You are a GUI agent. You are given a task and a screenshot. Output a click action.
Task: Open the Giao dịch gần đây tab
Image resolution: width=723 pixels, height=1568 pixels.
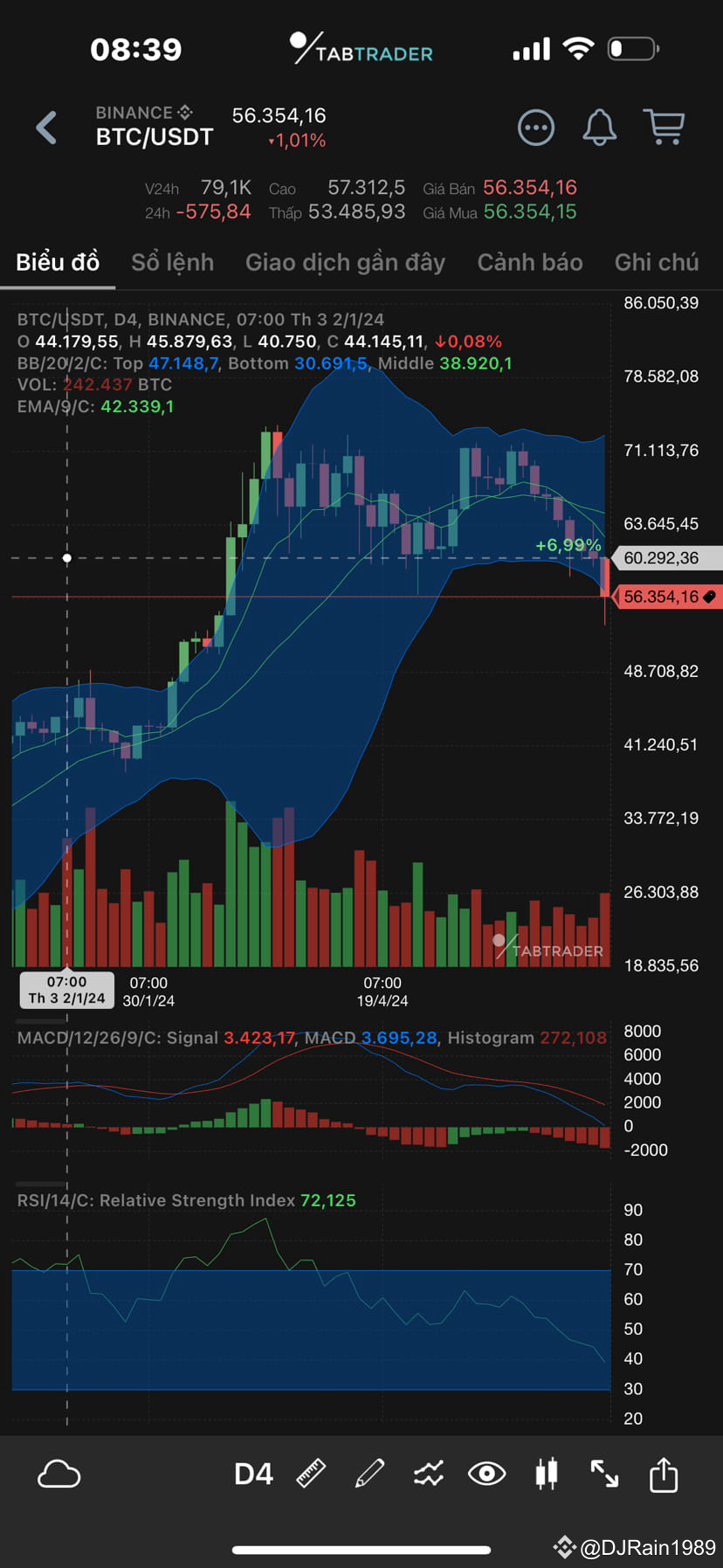coord(345,261)
